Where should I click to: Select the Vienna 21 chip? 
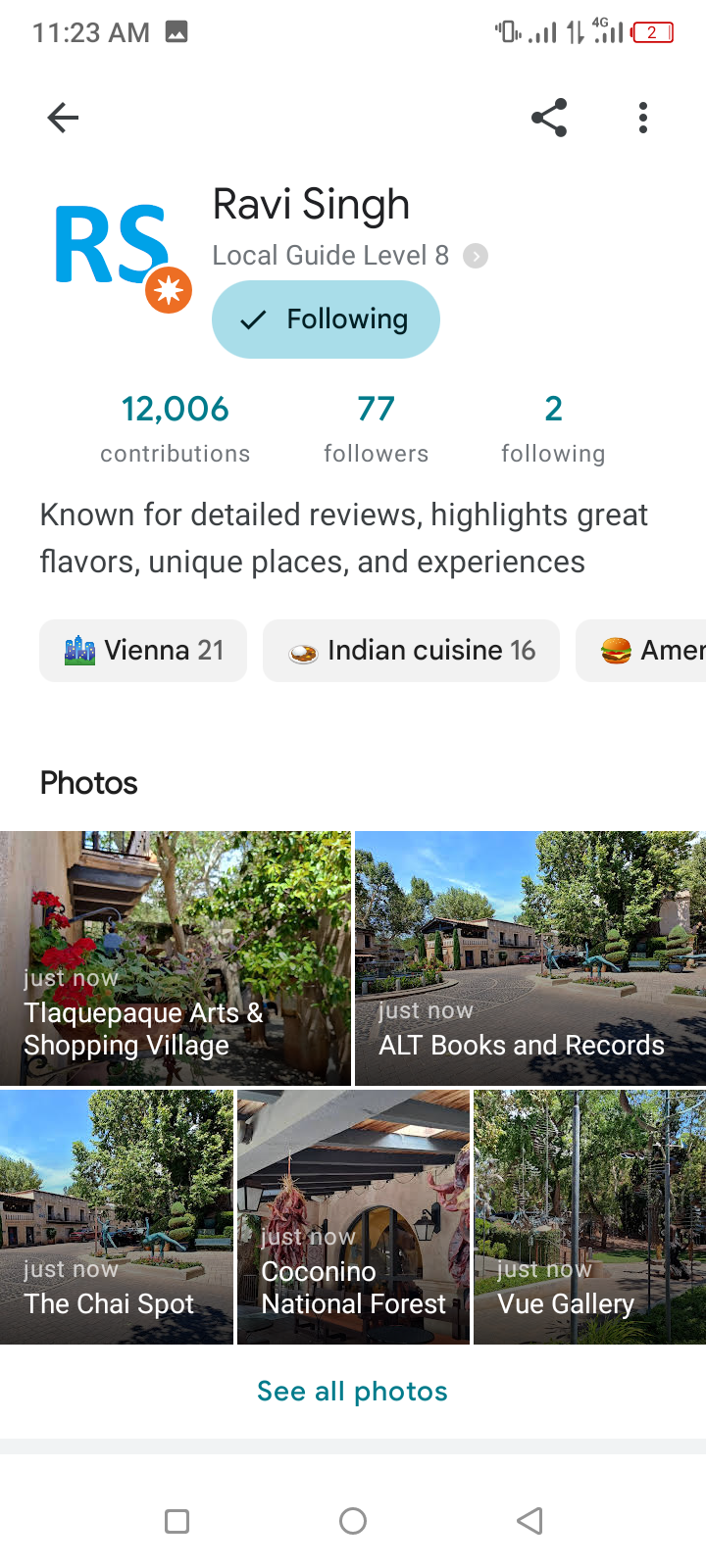coord(143,651)
